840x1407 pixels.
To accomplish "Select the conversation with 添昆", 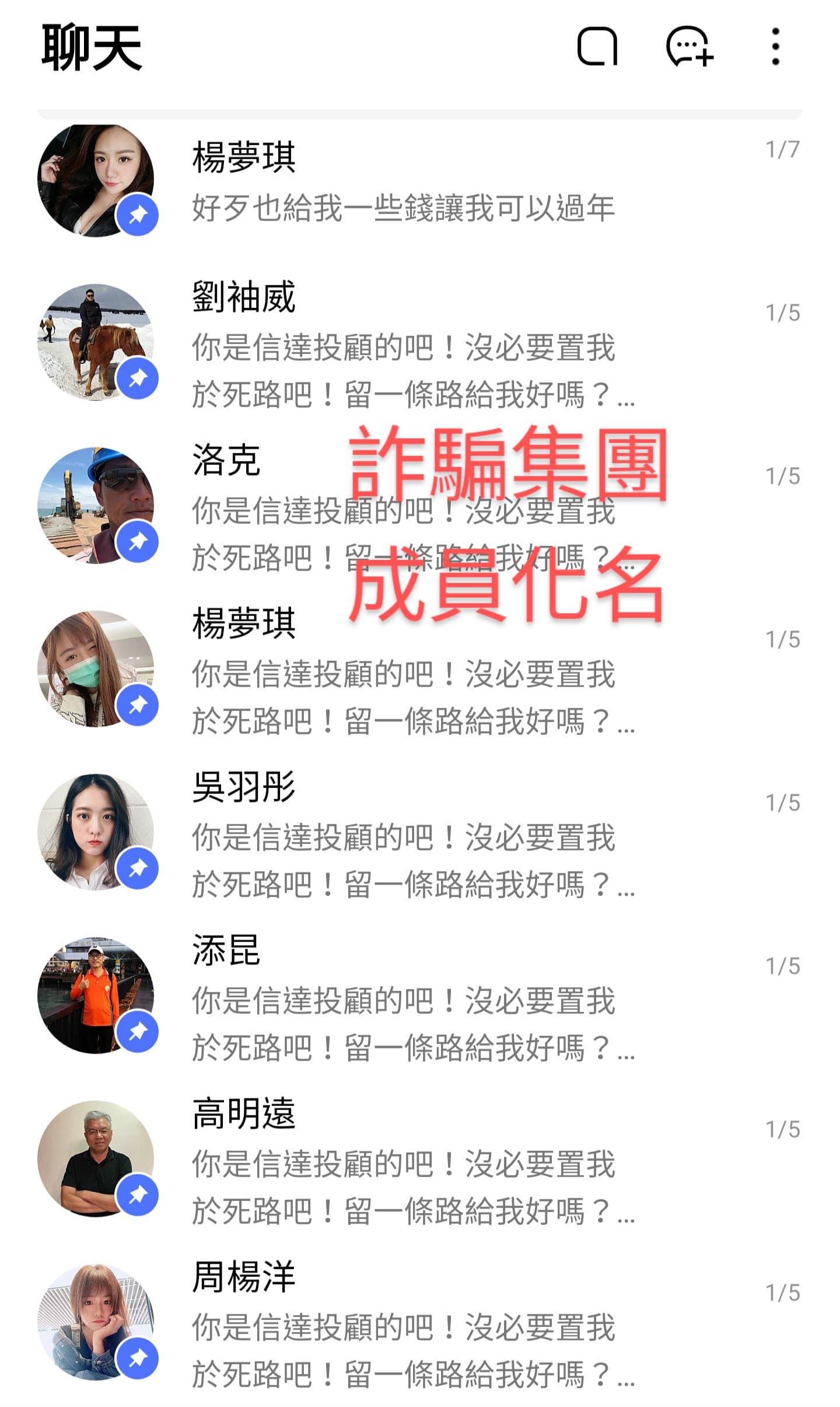I will (408, 998).
